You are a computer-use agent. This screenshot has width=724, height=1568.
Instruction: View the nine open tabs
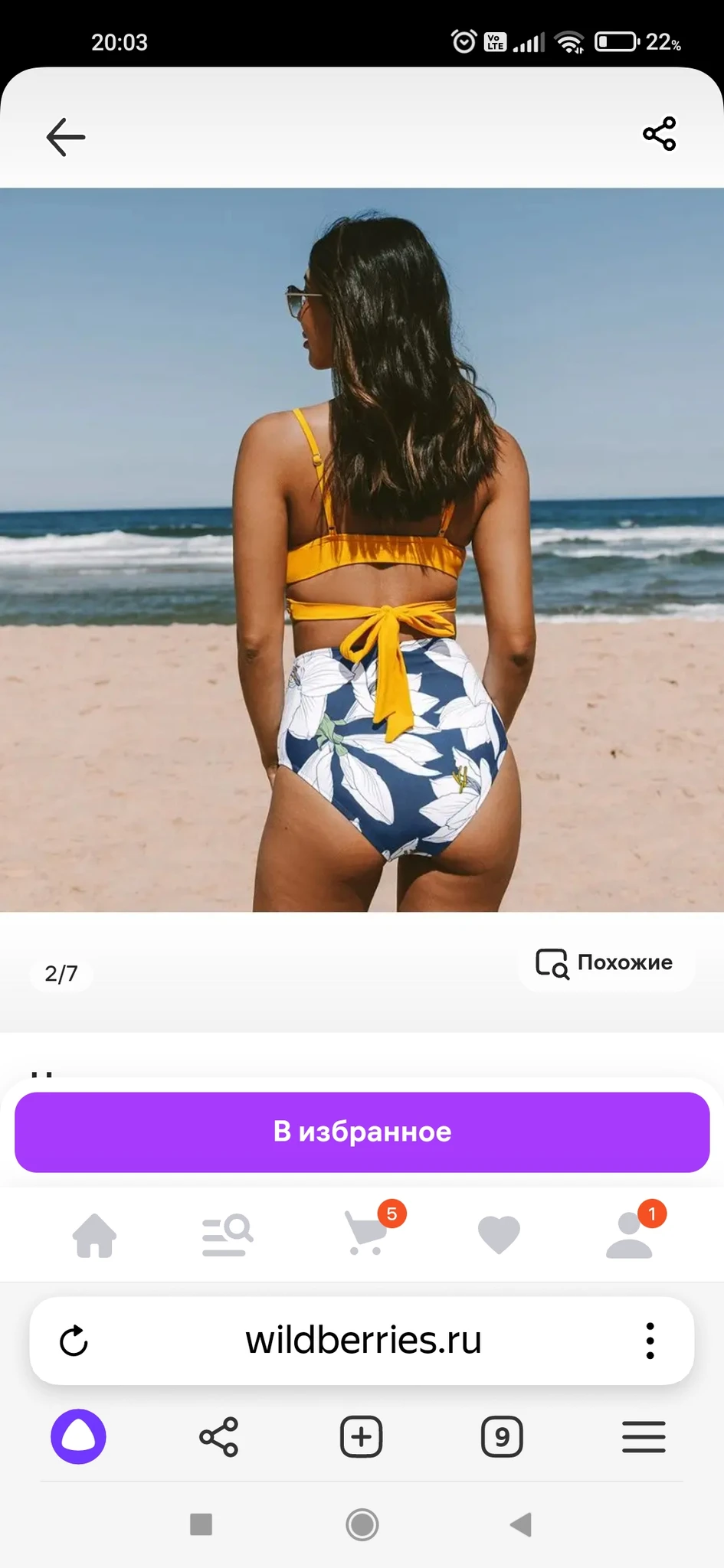pyautogui.click(x=502, y=1436)
